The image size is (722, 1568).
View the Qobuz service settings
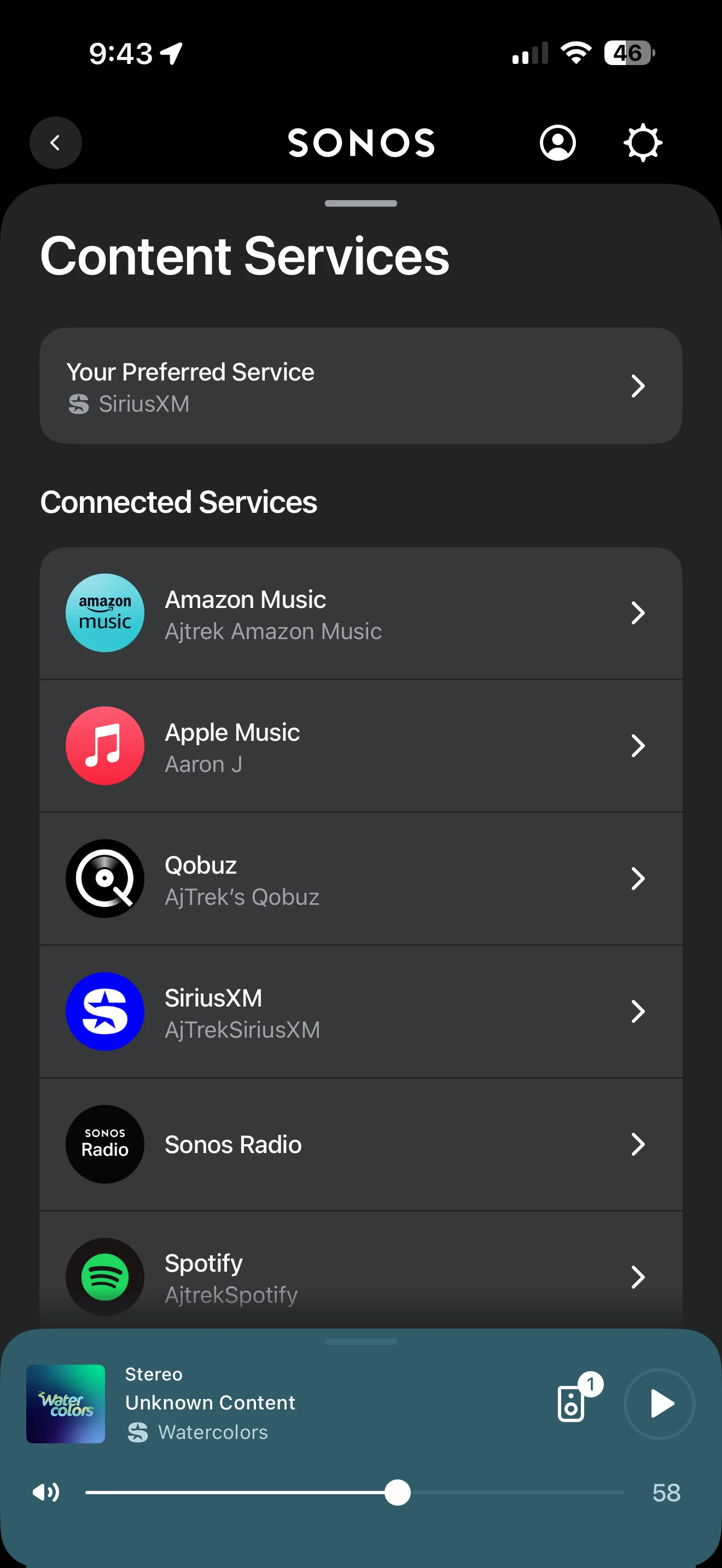pyautogui.click(x=360, y=879)
